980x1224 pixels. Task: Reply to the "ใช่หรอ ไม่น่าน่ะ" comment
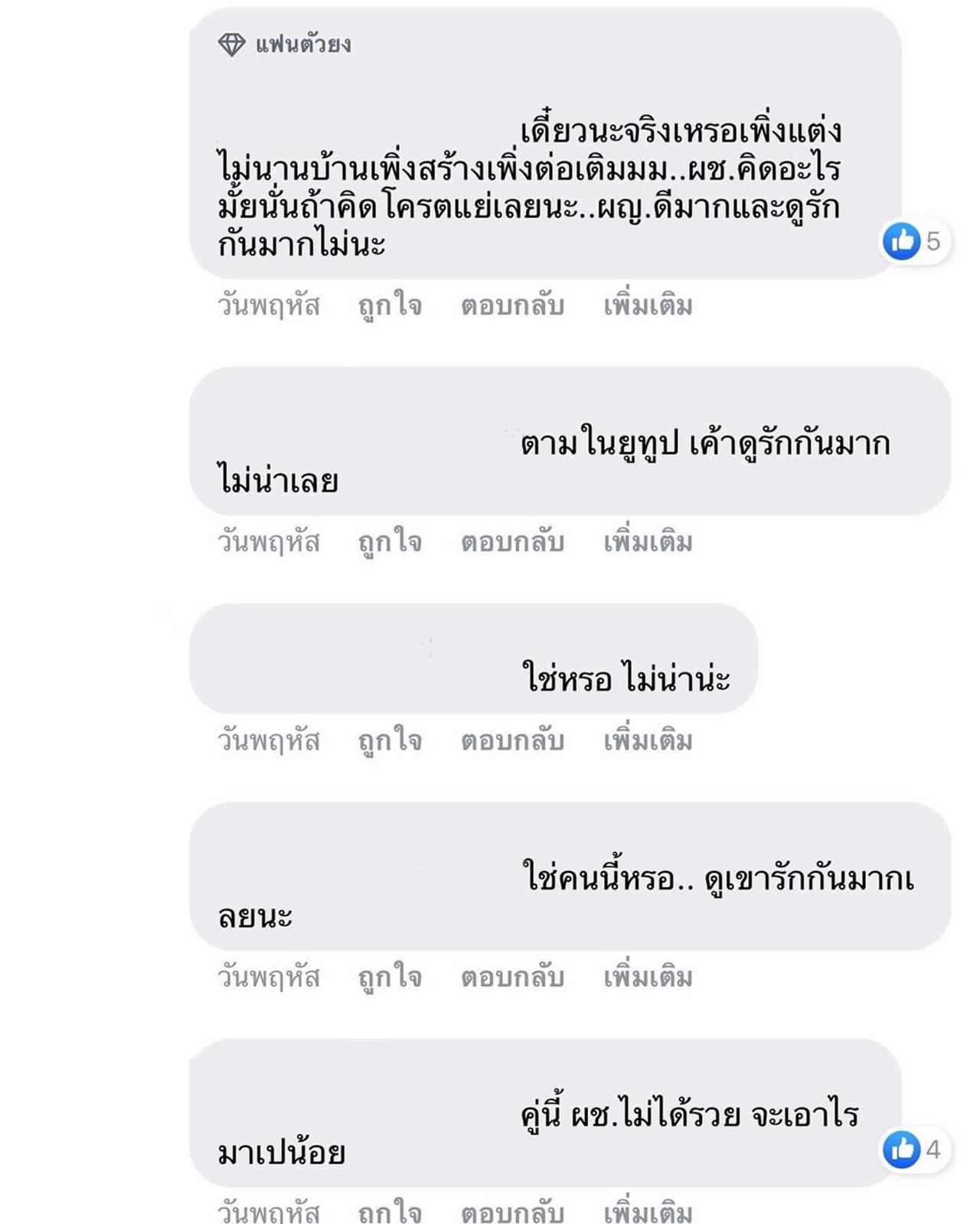coord(512,740)
